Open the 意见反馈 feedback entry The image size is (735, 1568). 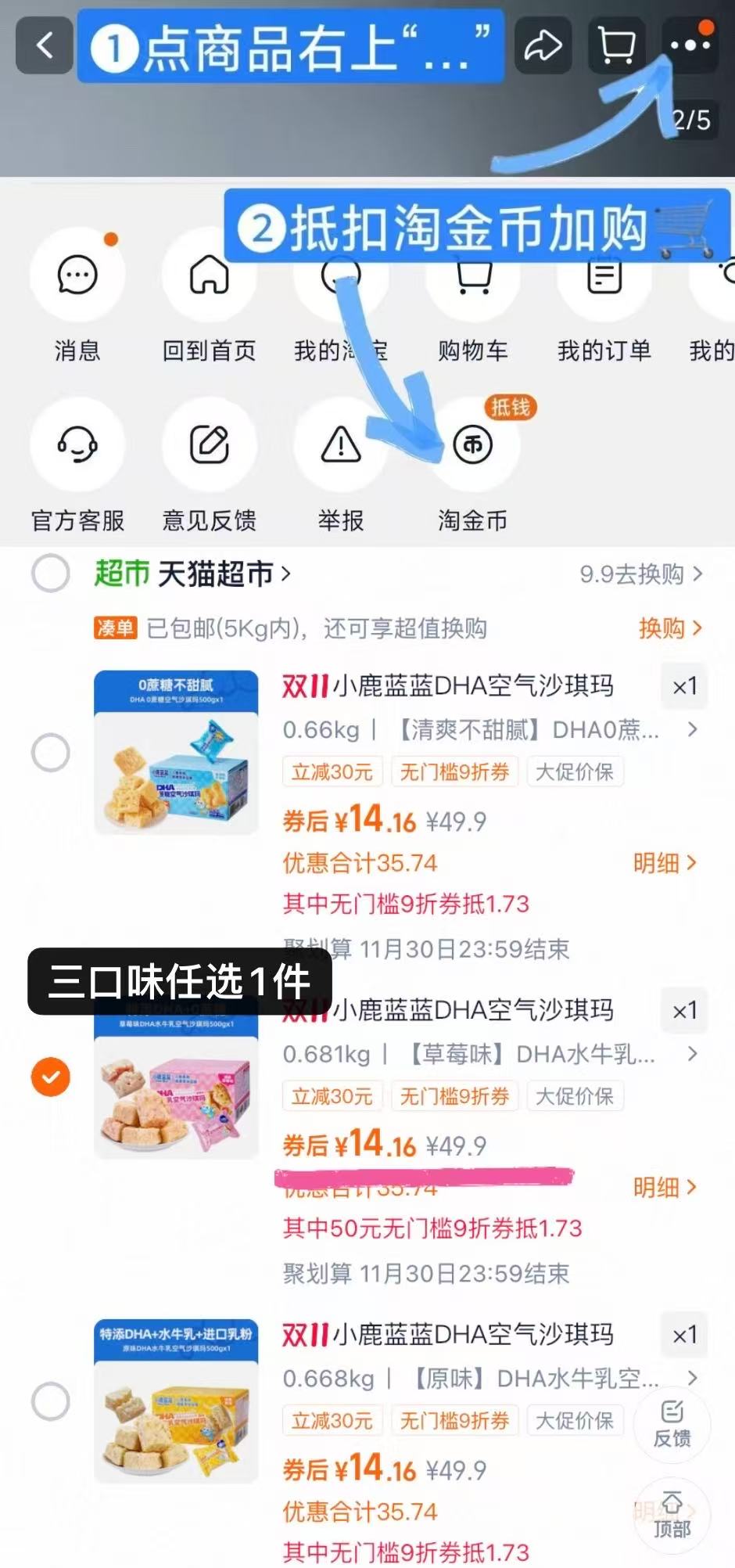208,444
